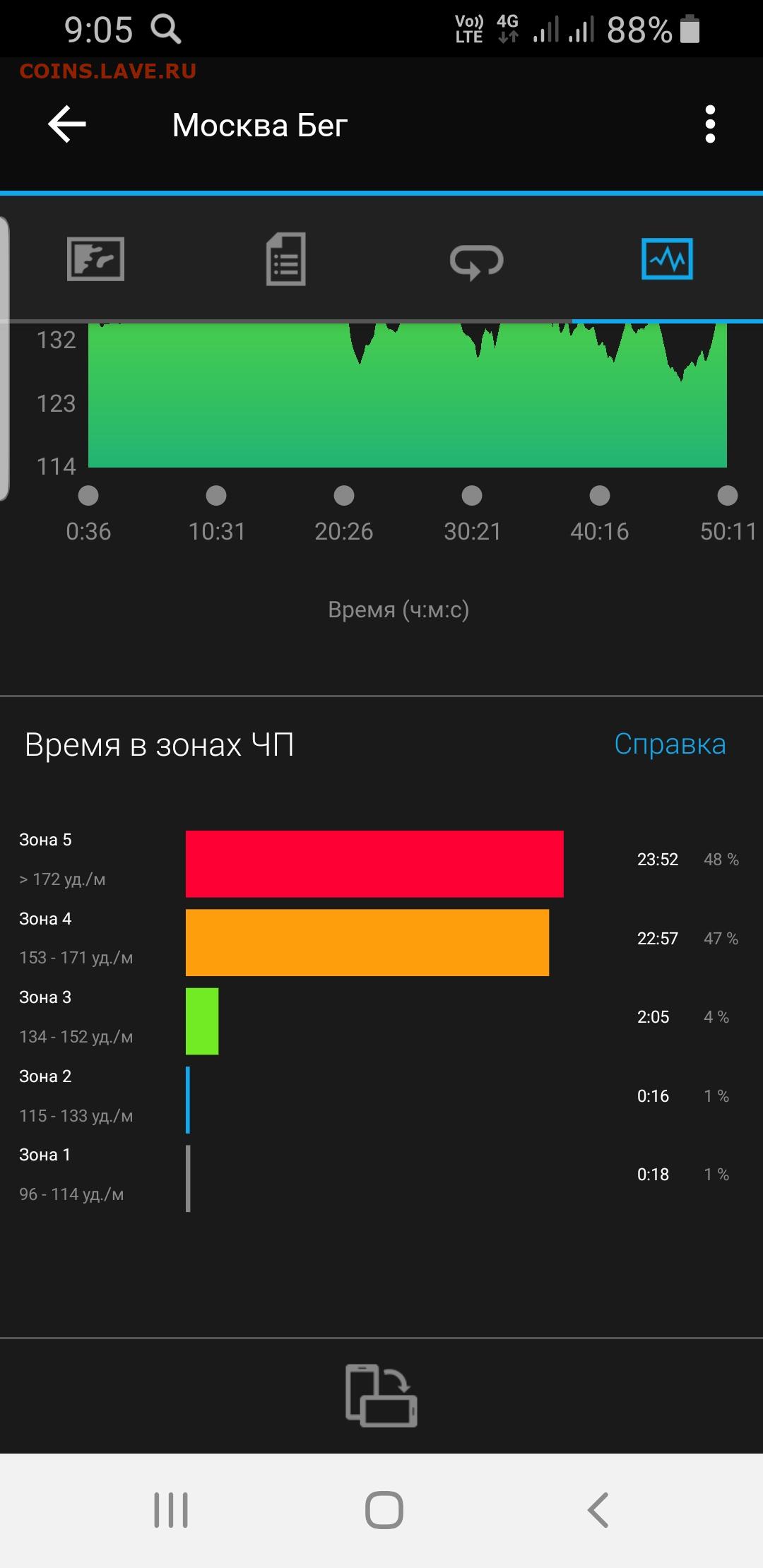Open the Справка help link
This screenshot has height=1568, width=763.
coord(670,744)
